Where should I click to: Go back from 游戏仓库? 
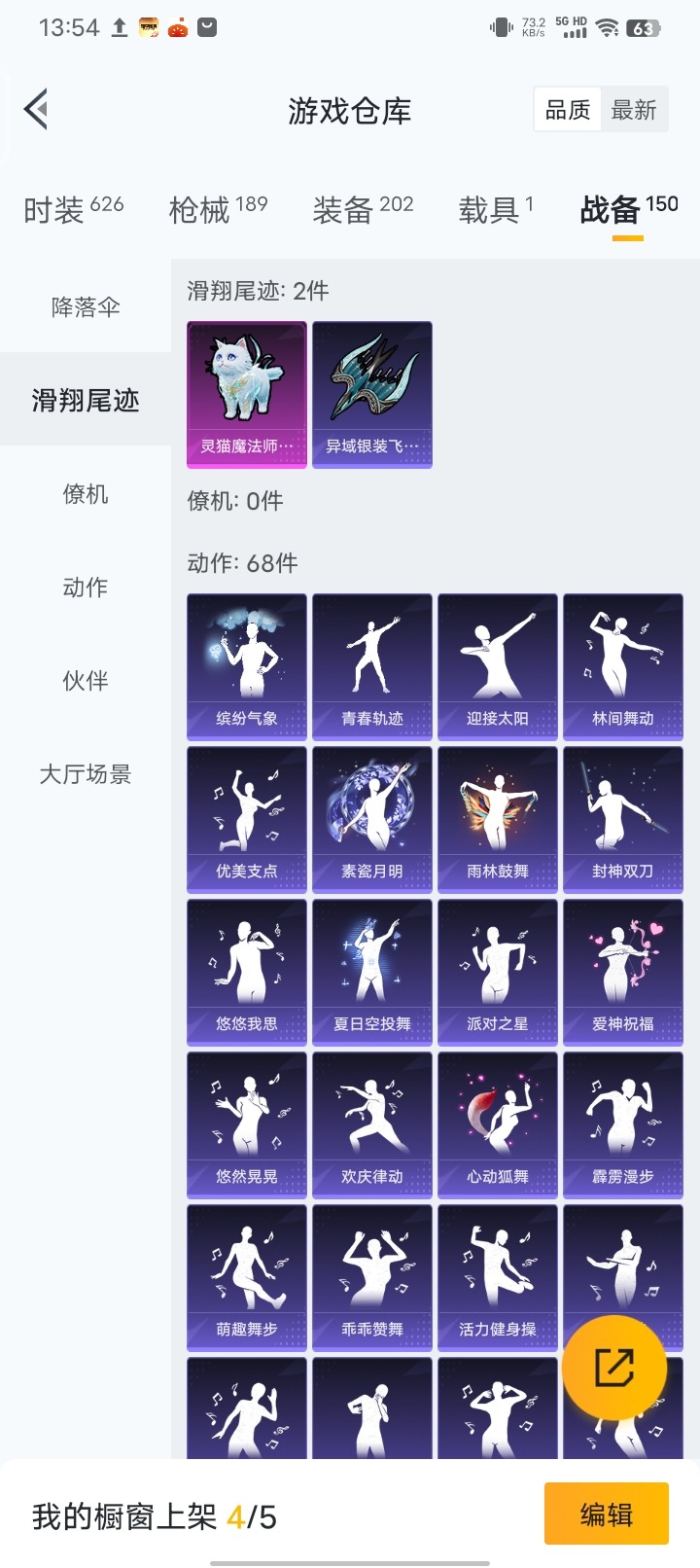37,110
